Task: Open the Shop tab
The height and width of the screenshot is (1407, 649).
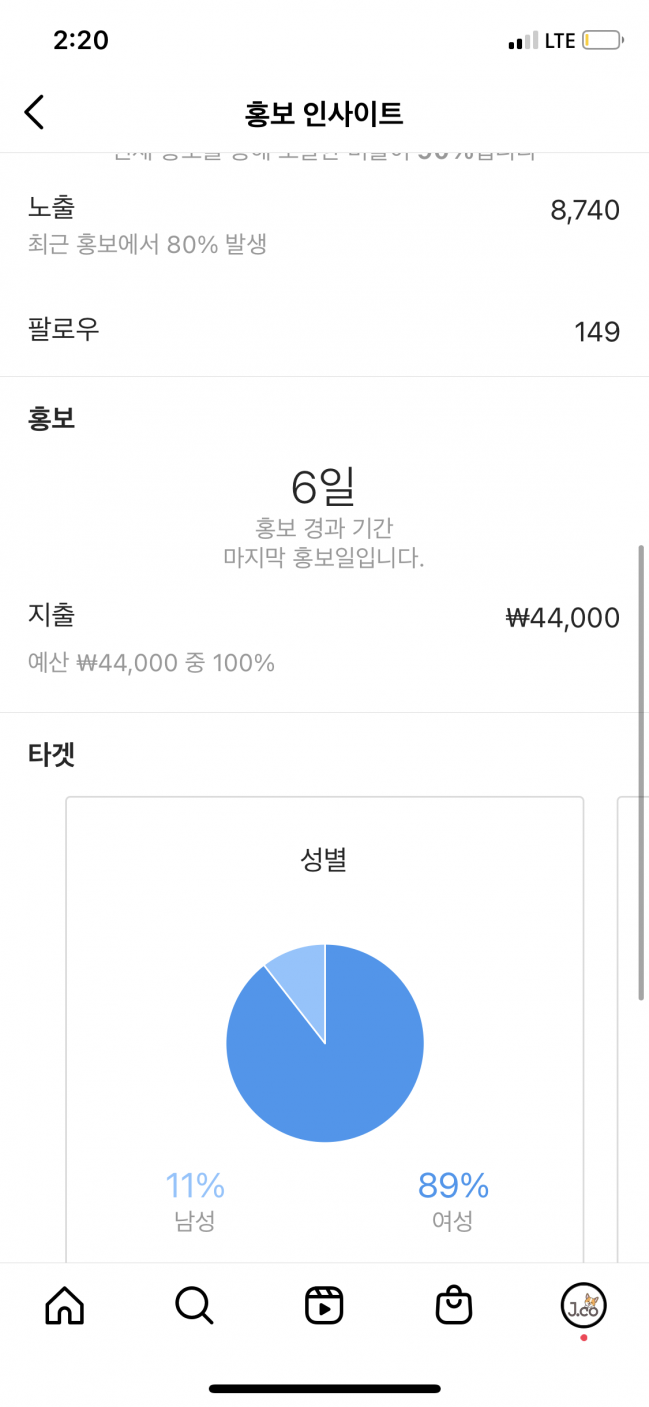Action: click(454, 1304)
